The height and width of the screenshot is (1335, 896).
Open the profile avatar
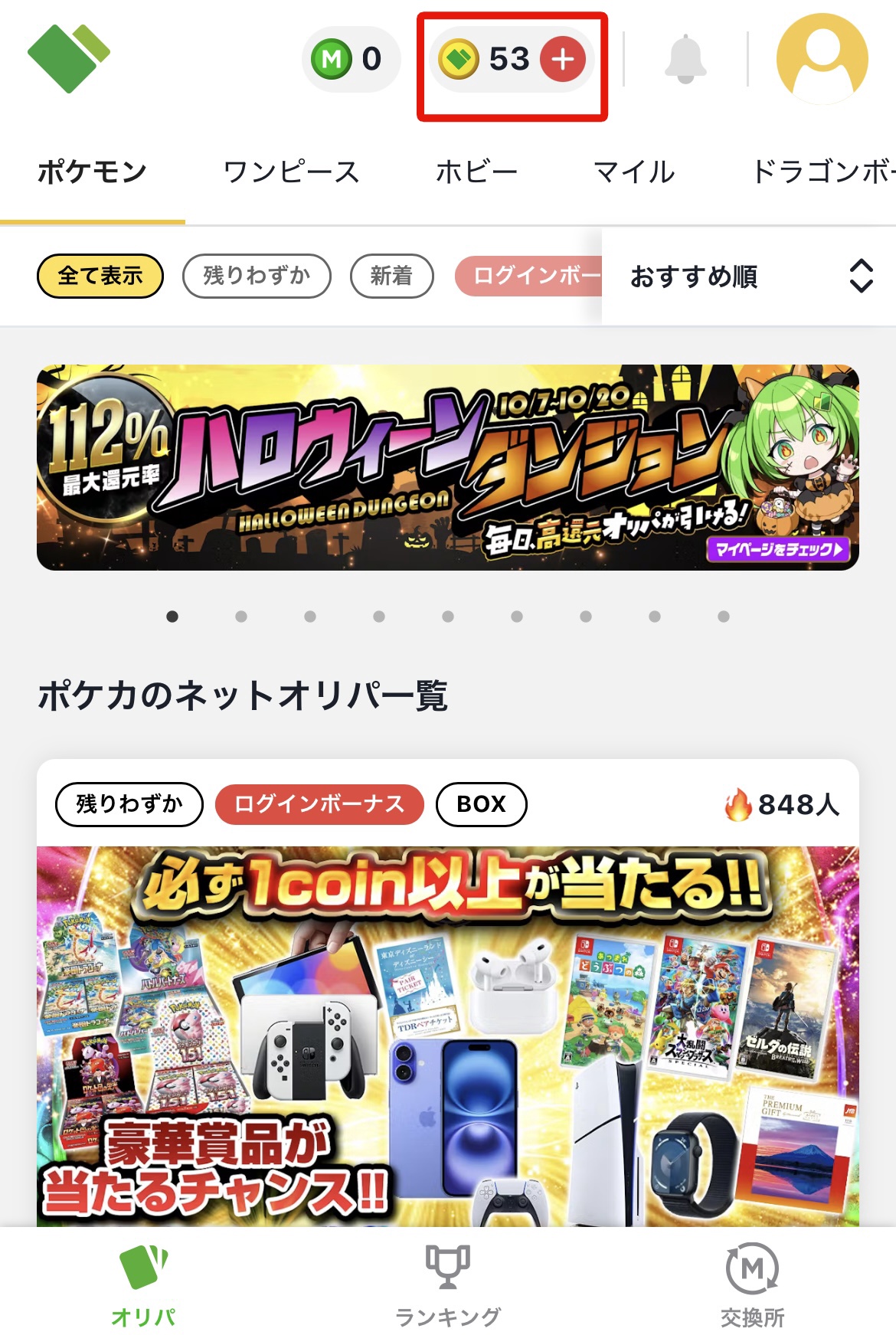[x=822, y=59]
